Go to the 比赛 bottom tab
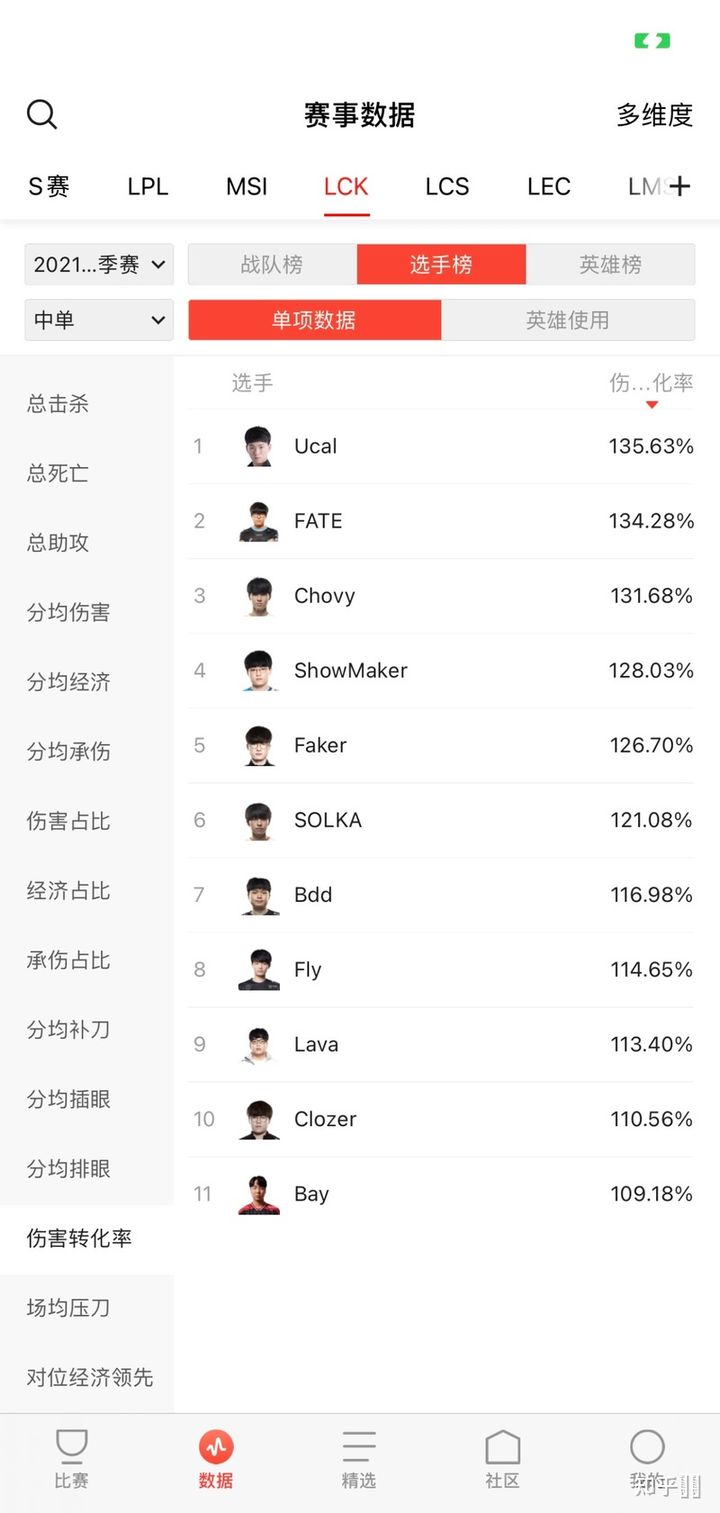 click(x=72, y=1459)
